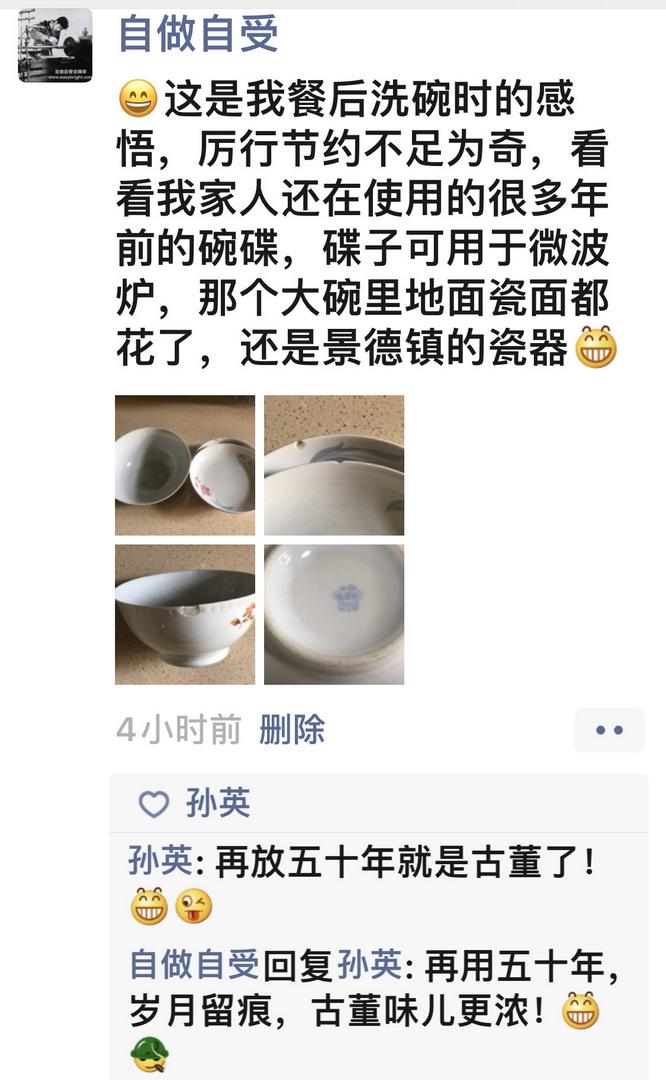Viewport: 666px width, 1080px height.
Task: Open 自做自受's profile avatar
Action: (x=55, y=46)
